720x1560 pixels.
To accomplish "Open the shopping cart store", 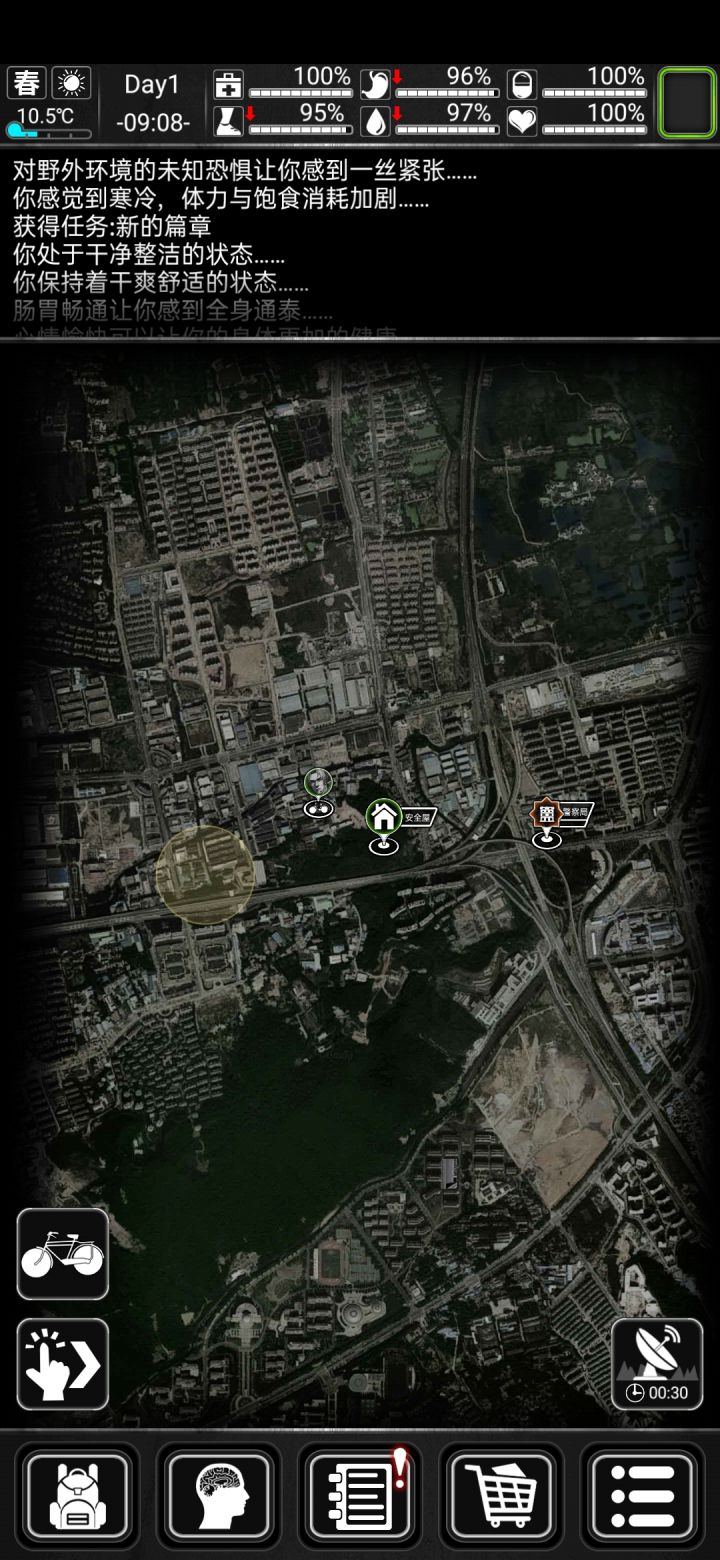I will pos(501,1496).
